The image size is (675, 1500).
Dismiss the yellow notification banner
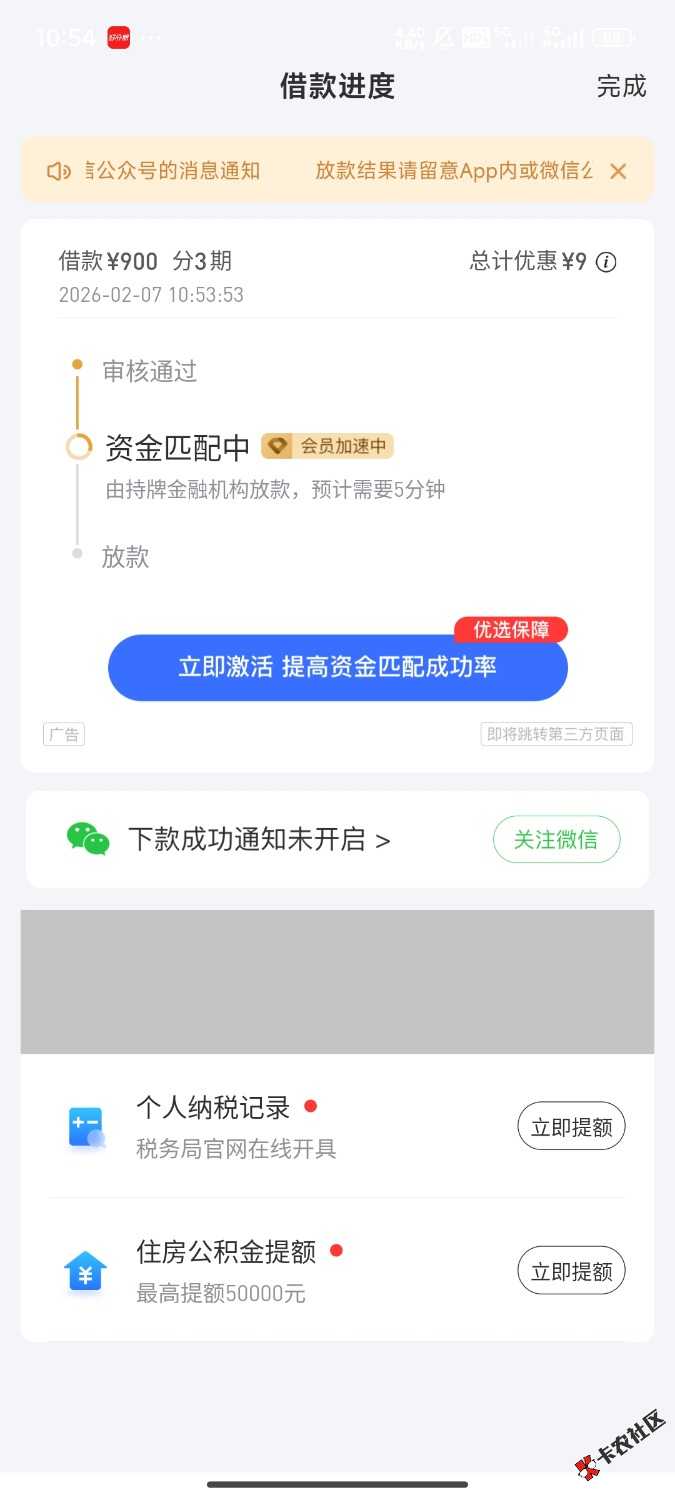tap(618, 171)
